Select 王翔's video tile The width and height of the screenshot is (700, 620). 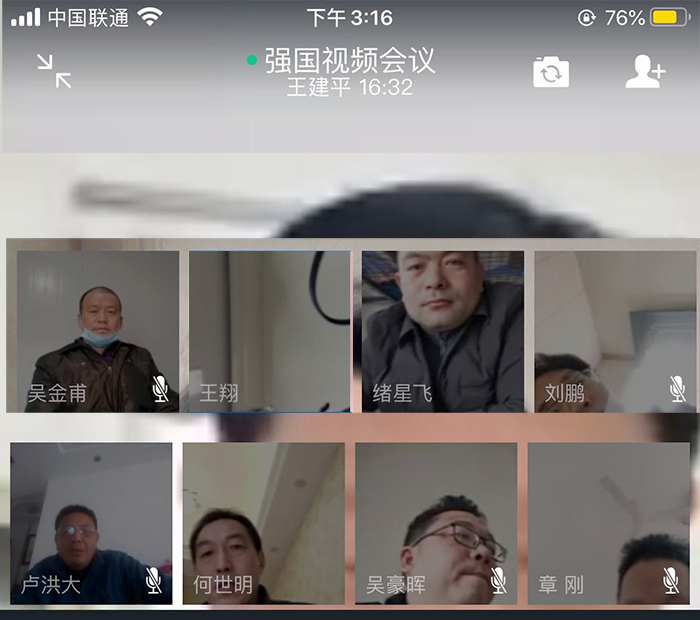[x=270, y=331]
